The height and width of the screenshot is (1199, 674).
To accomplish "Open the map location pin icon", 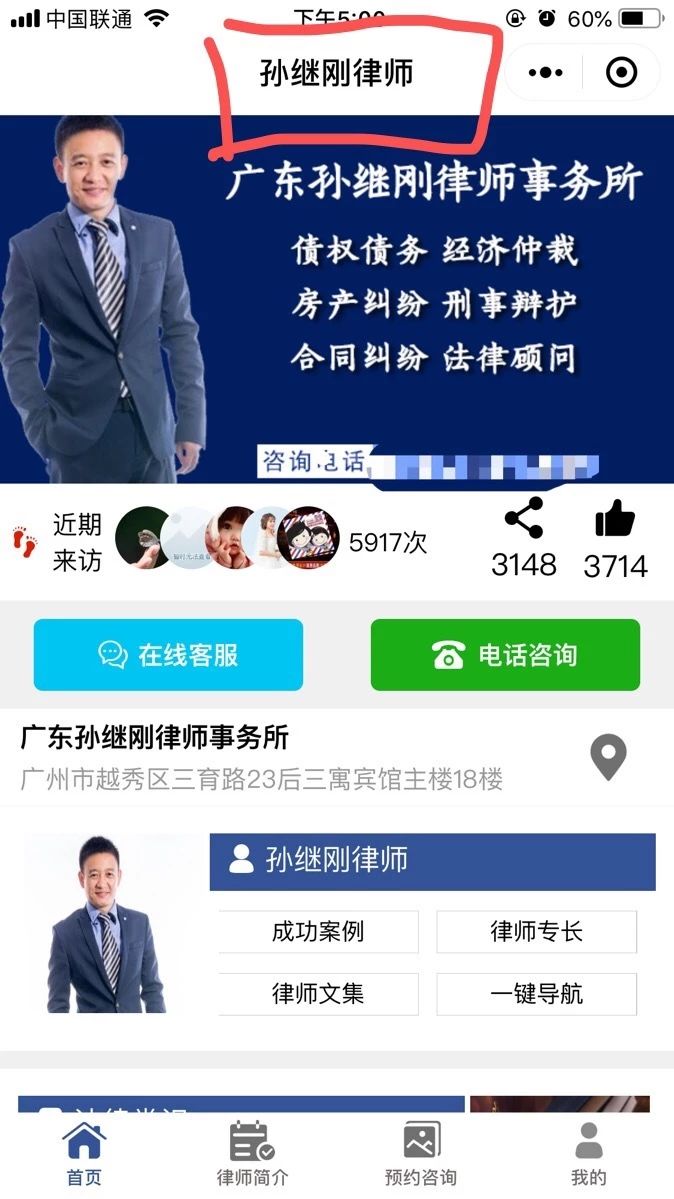I will [x=608, y=757].
